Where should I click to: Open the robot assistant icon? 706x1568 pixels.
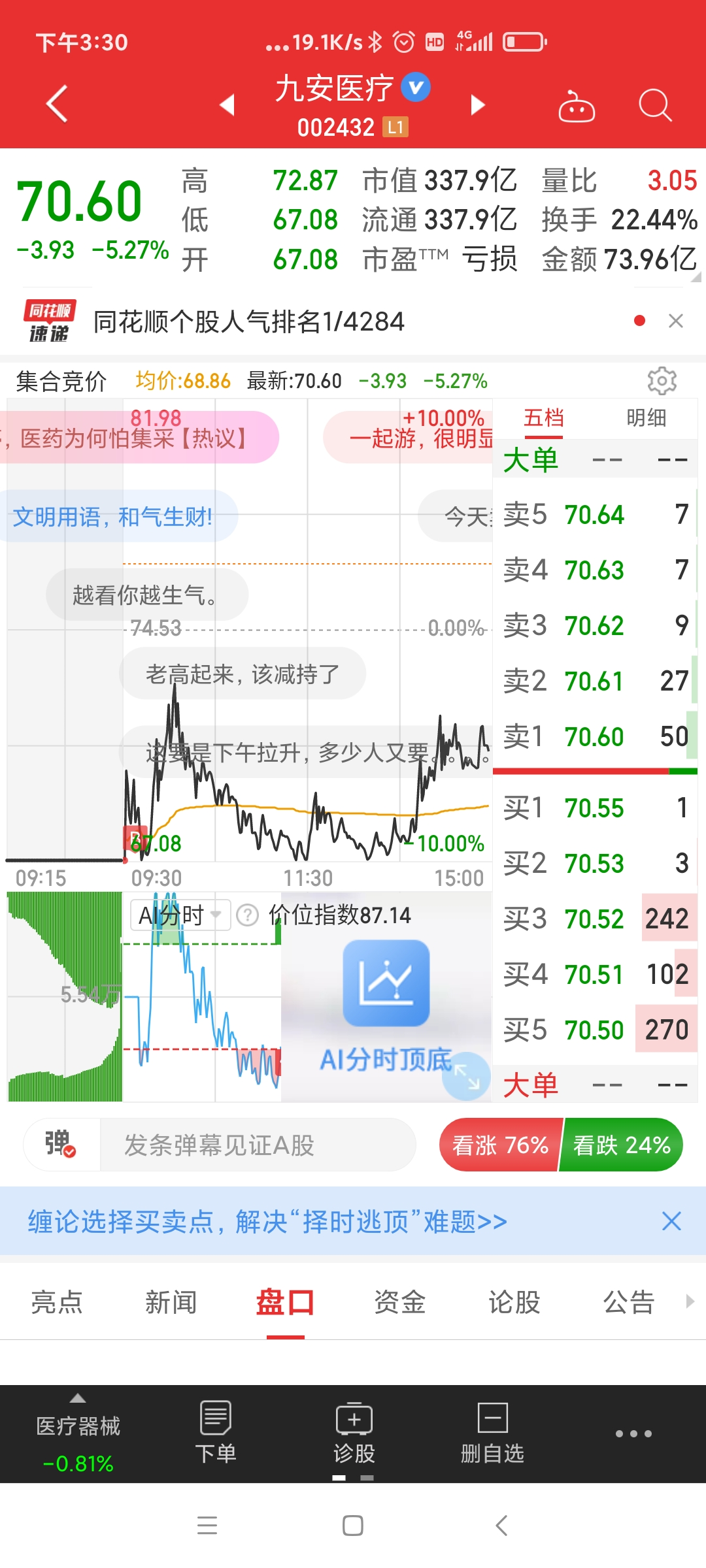coord(576,106)
